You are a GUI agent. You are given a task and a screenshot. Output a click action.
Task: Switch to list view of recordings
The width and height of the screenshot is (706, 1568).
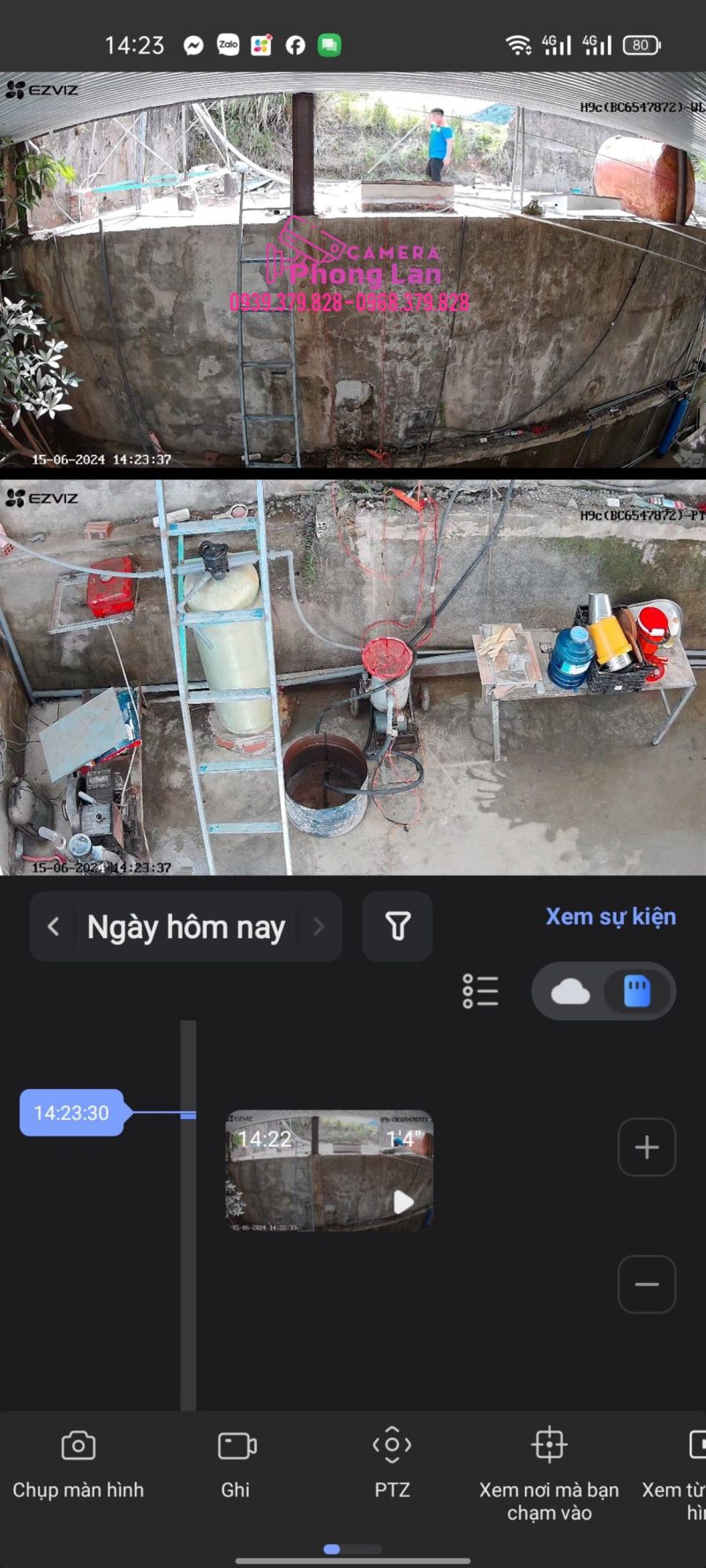pyautogui.click(x=480, y=991)
